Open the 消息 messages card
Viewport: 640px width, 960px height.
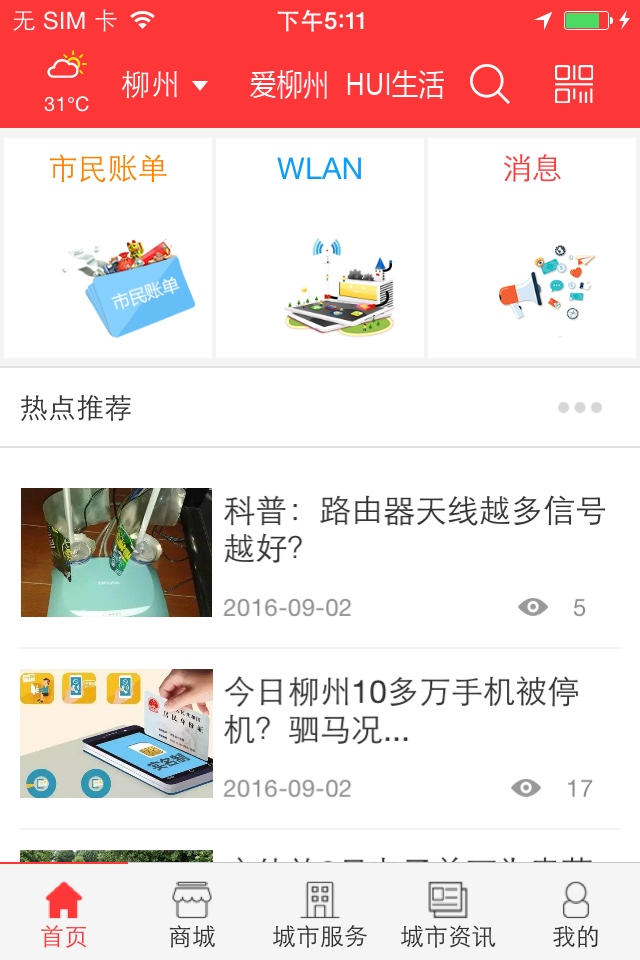point(532,248)
